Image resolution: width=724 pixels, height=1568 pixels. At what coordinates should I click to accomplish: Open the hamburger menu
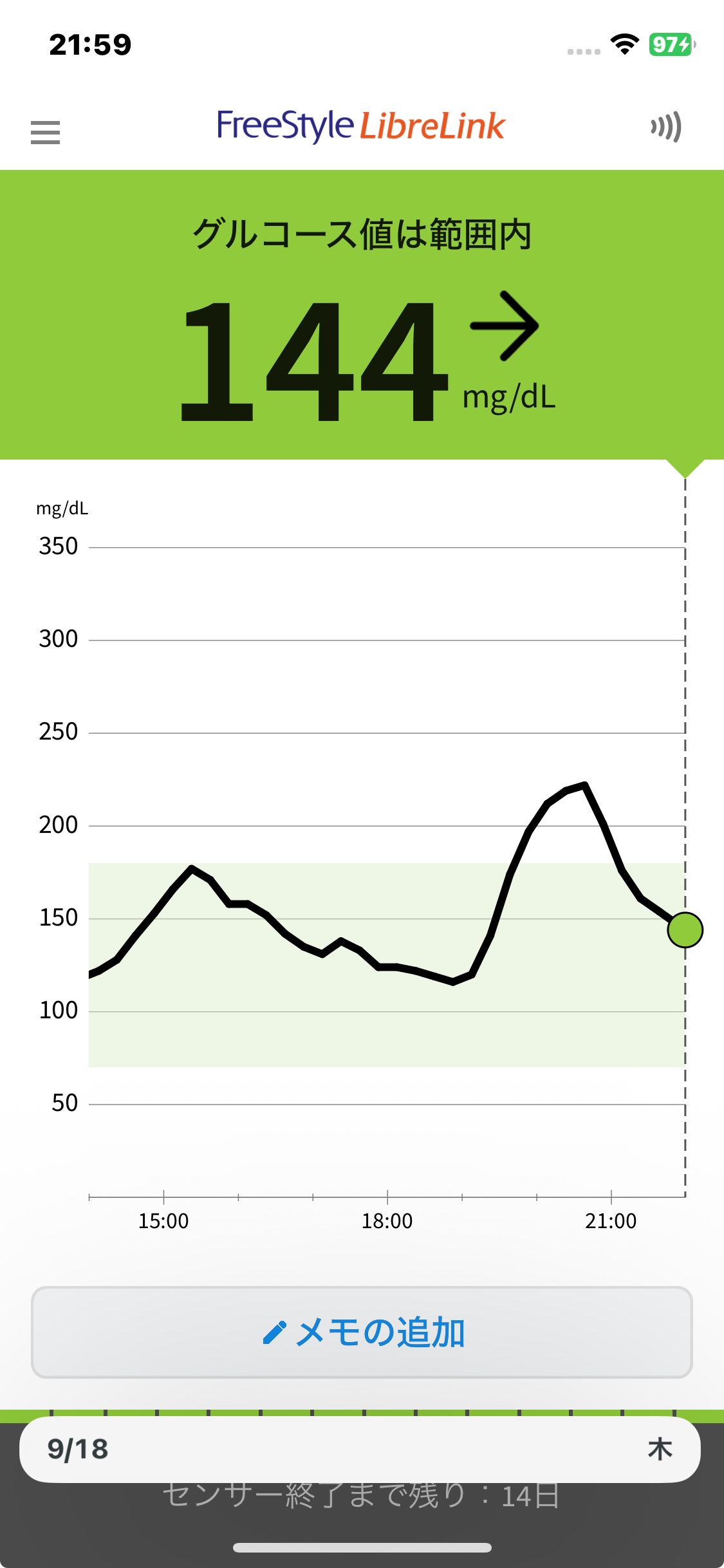coord(45,133)
